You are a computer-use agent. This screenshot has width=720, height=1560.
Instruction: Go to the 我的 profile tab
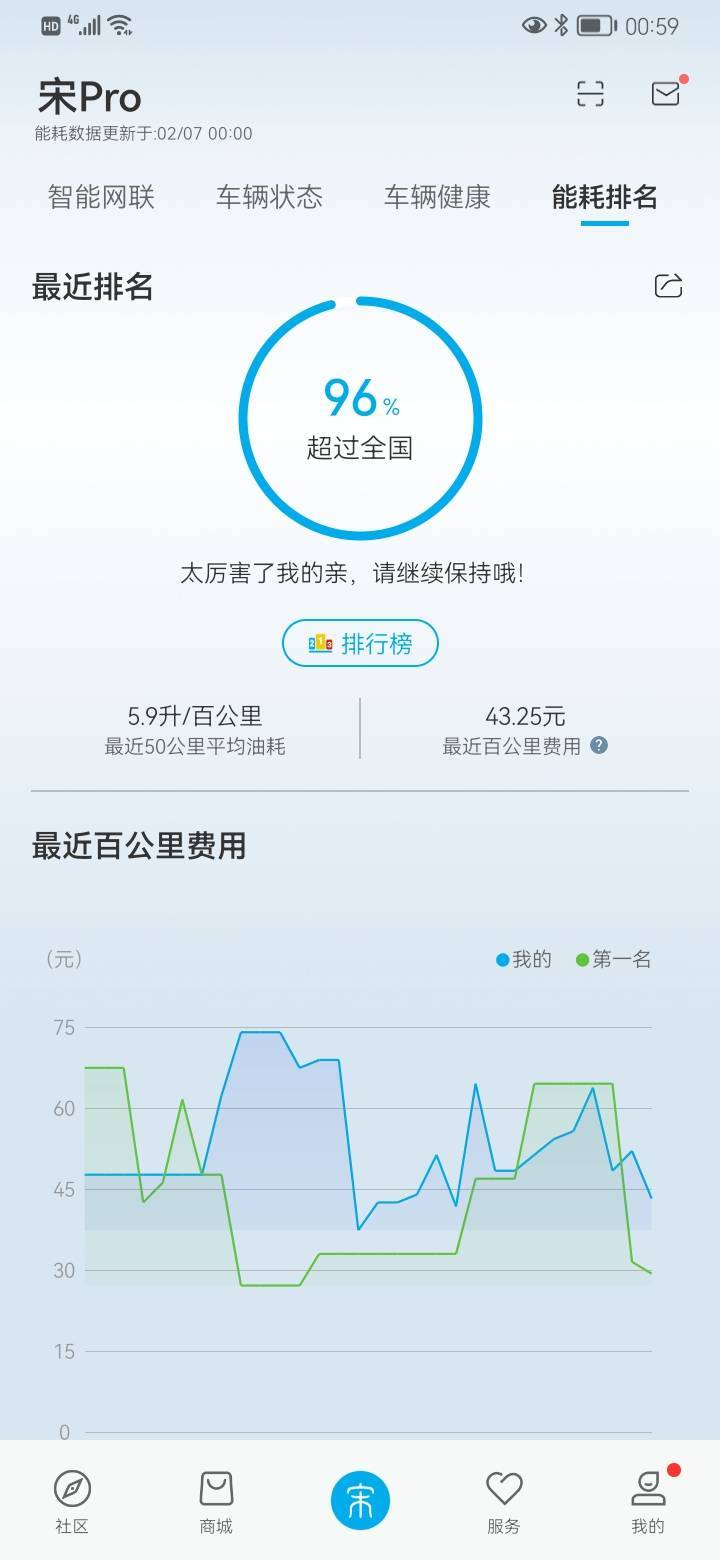648,1501
